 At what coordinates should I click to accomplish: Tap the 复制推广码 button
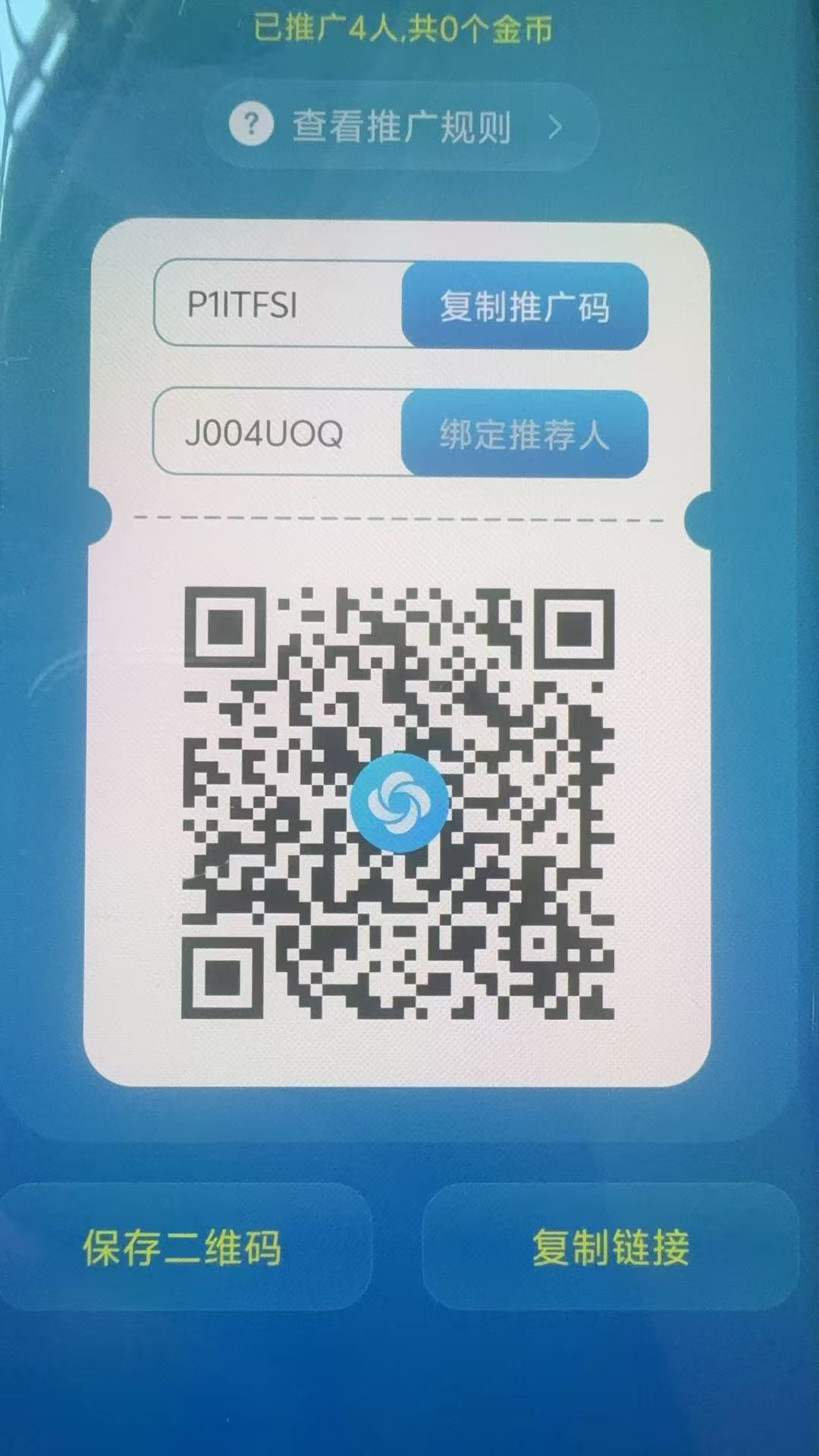525,306
